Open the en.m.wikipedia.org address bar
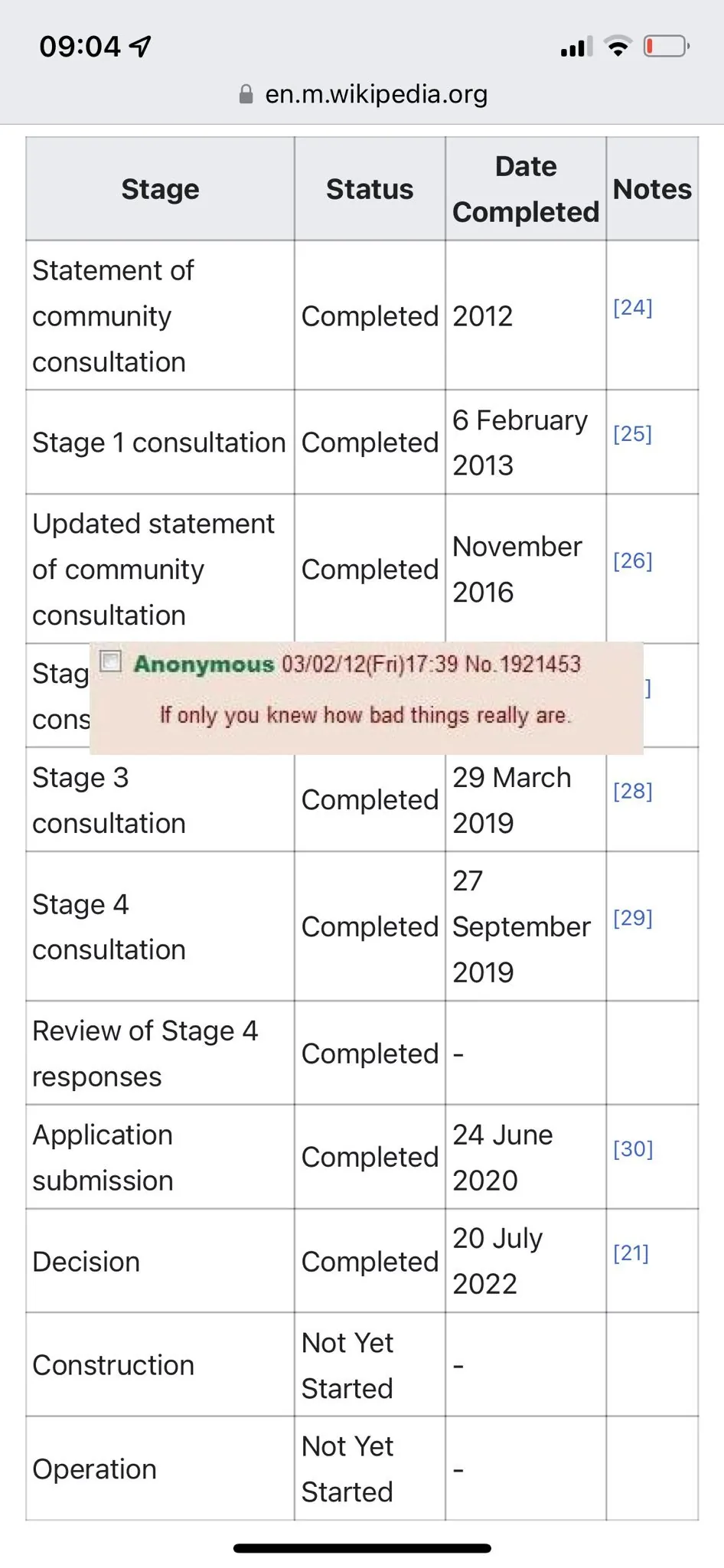The image size is (724, 1568). 363,94
